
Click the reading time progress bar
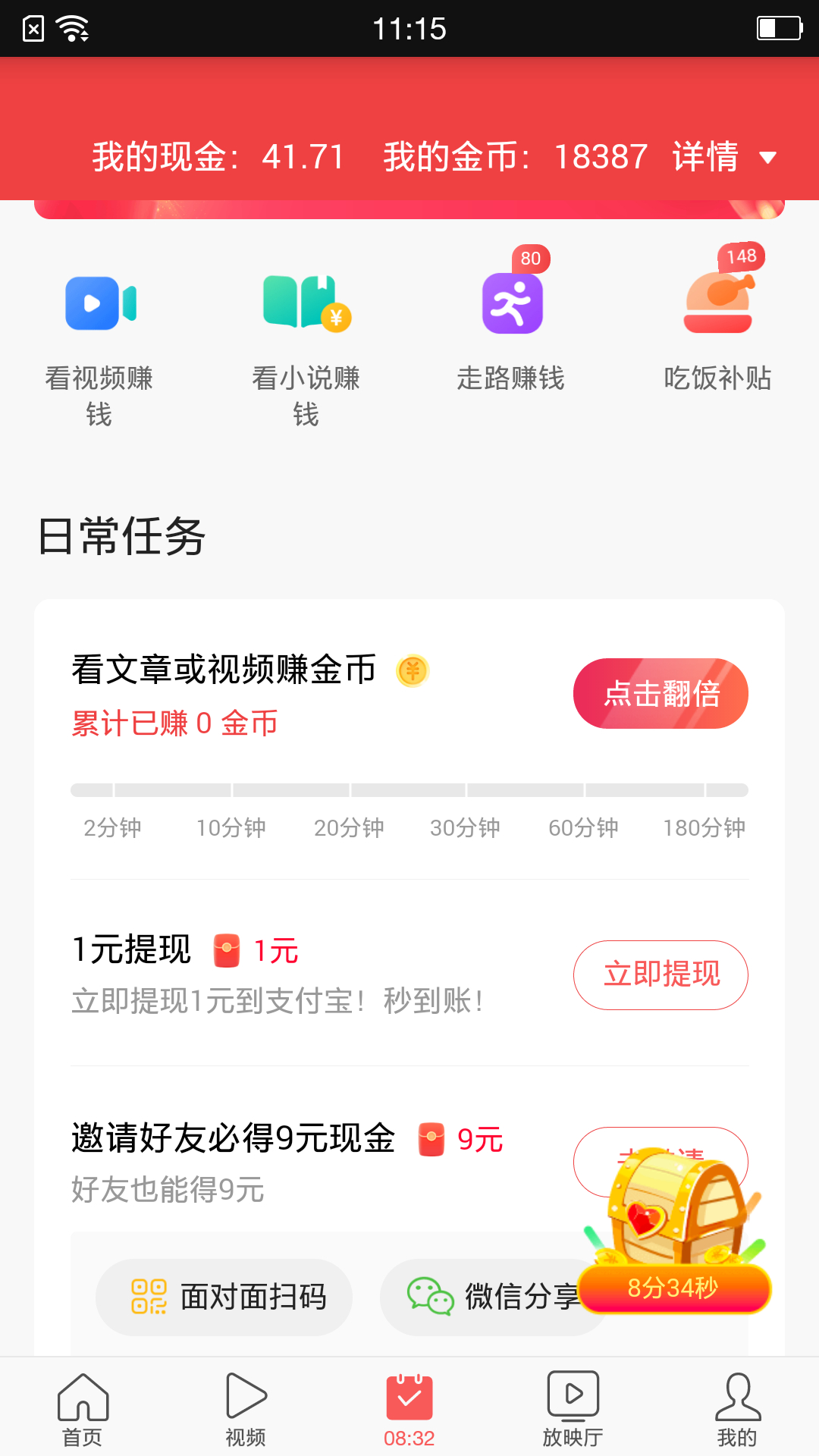(409, 789)
